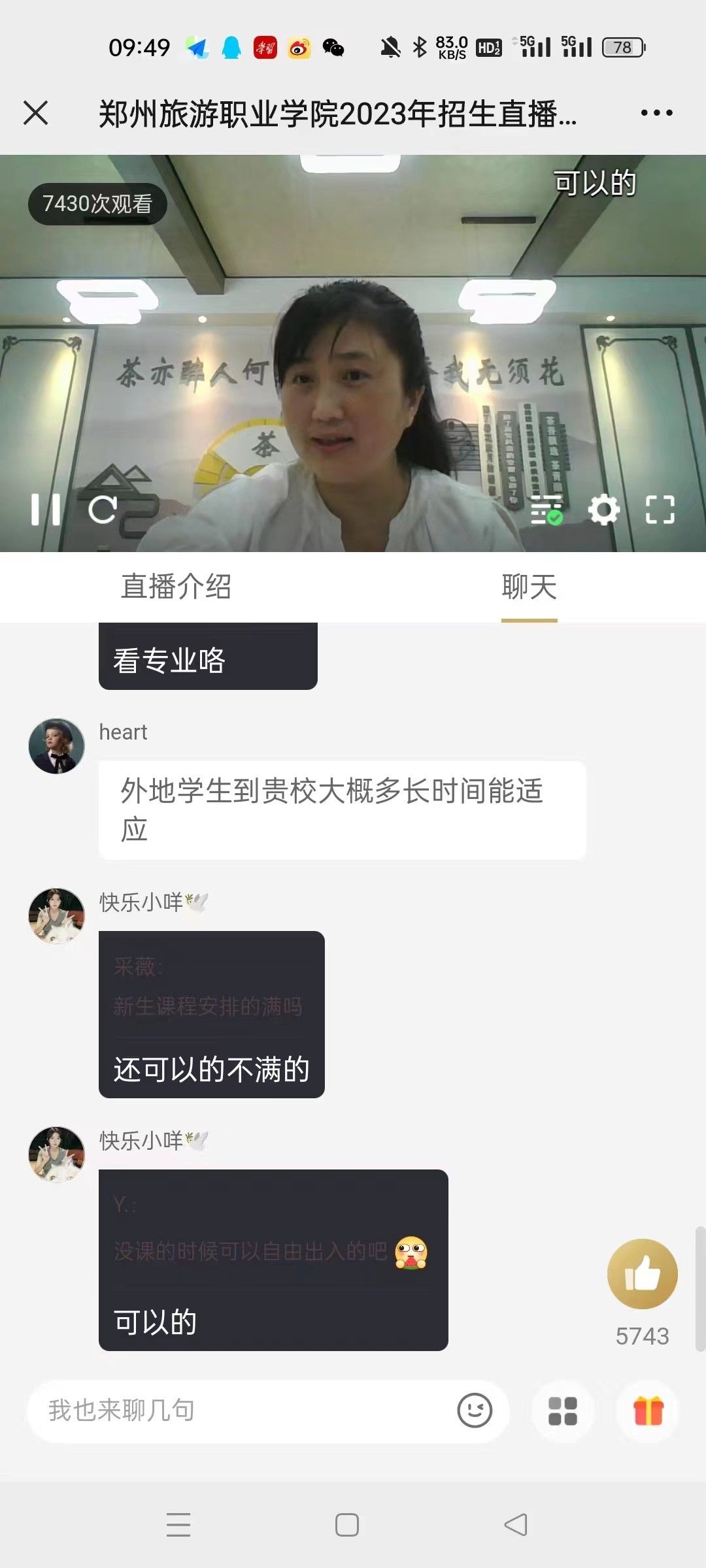The height and width of the screenshot is (1568, 706).
Task: Open video settings gear
Action: click(x=603, y=510)
